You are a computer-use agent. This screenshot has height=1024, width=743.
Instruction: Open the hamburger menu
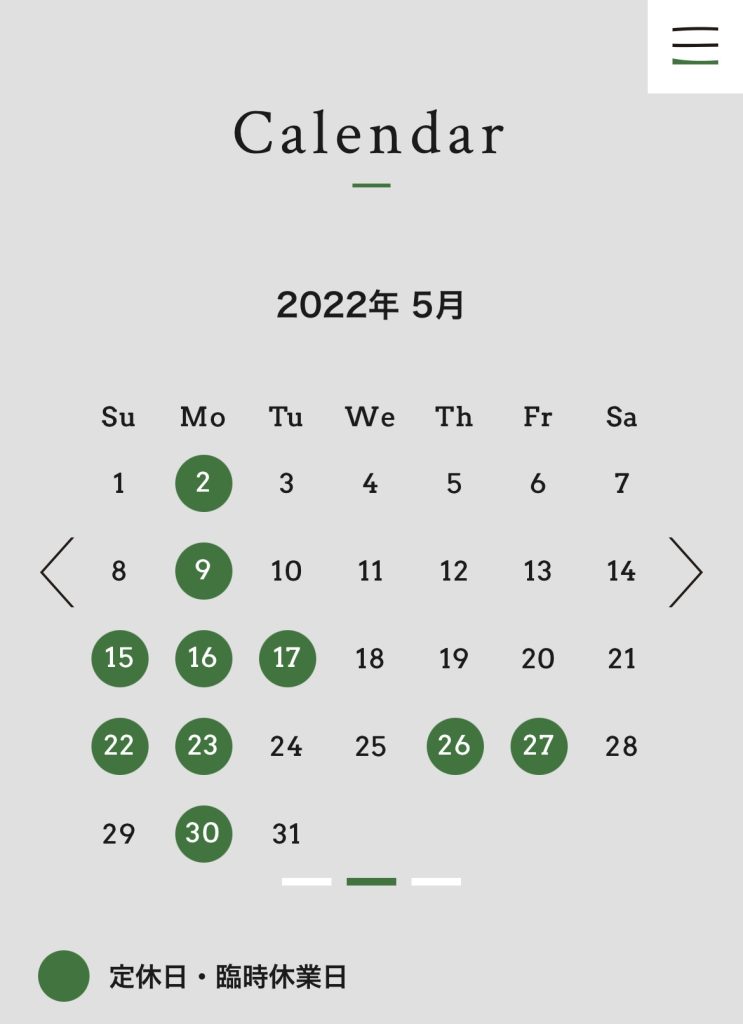695,46
